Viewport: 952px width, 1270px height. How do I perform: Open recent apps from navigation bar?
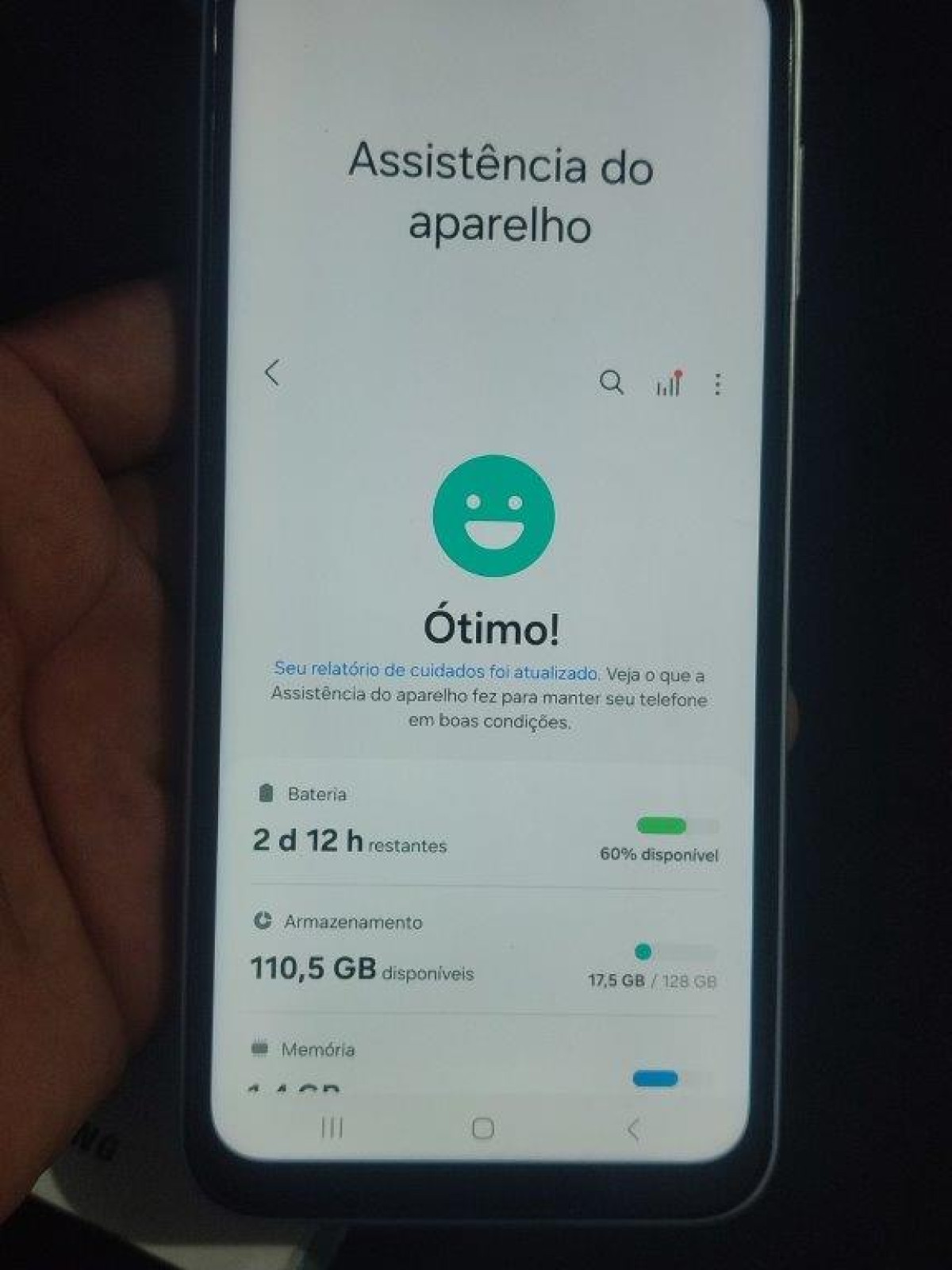[x=332, y=1127]
